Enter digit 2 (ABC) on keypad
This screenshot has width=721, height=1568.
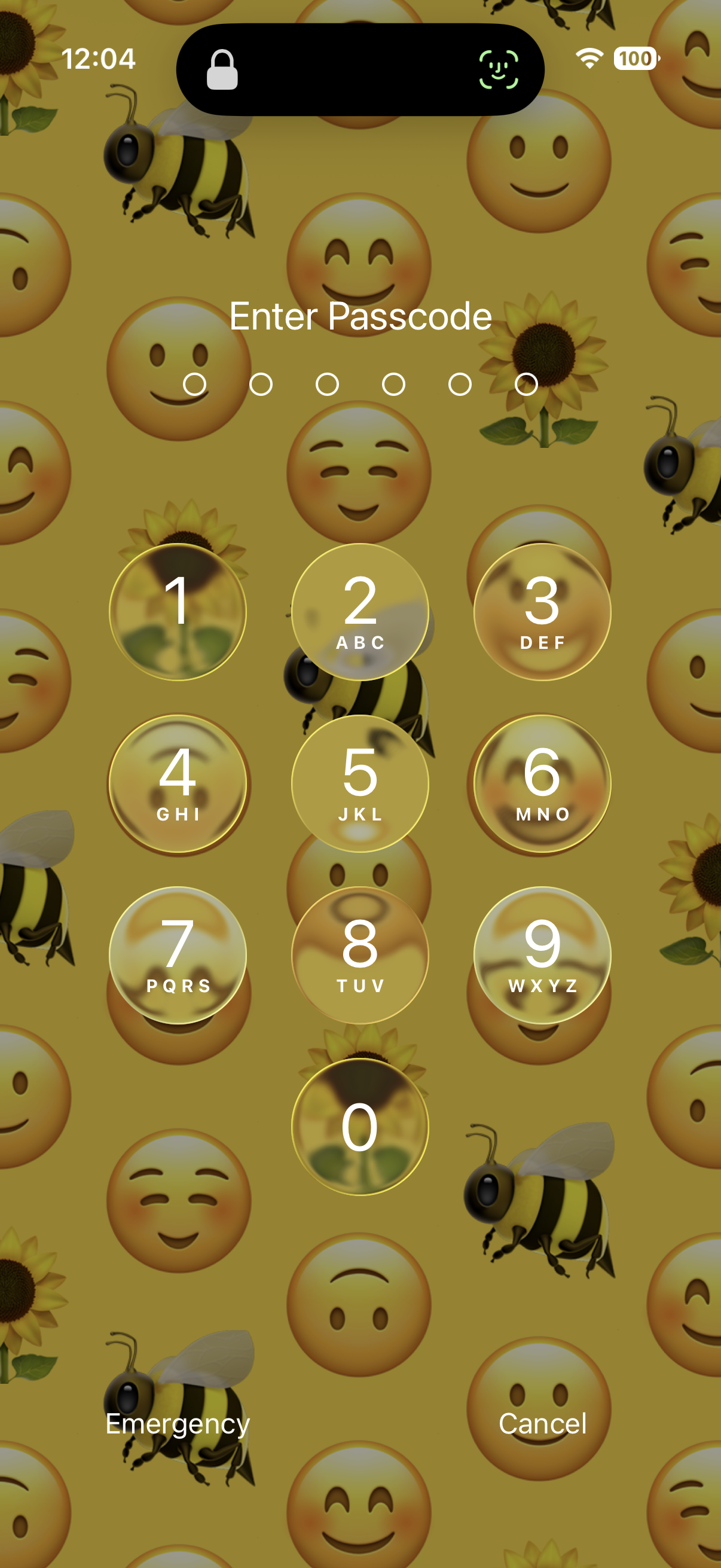click(x=360, y=612)
